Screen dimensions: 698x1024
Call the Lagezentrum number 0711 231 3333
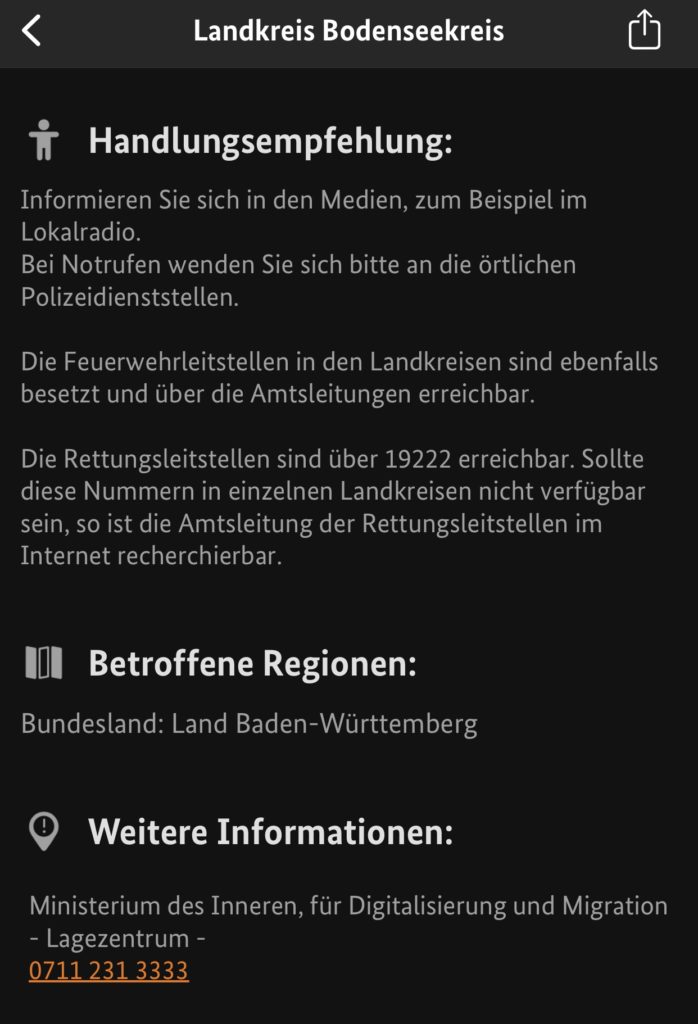pos(108,970)
